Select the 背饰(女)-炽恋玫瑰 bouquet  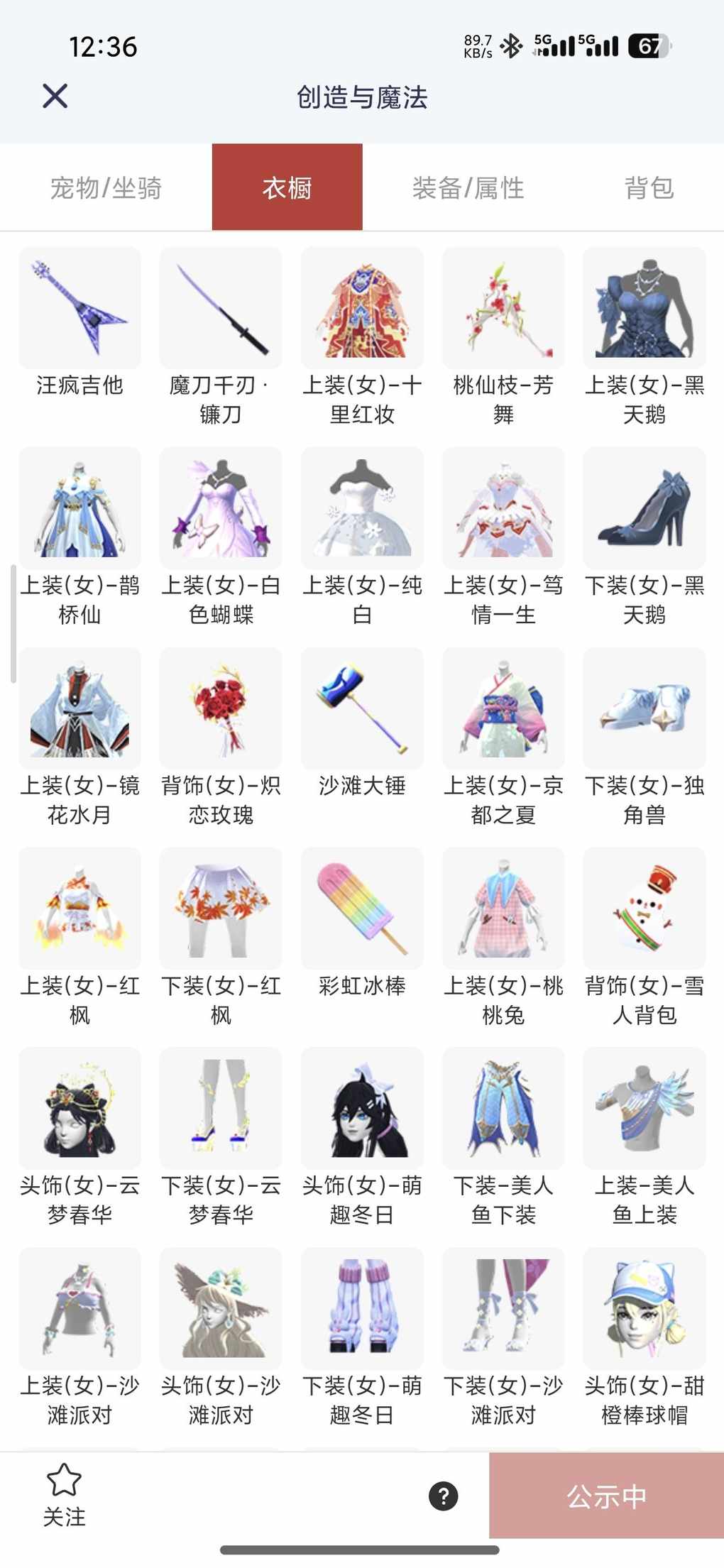(x=221, y=708)
